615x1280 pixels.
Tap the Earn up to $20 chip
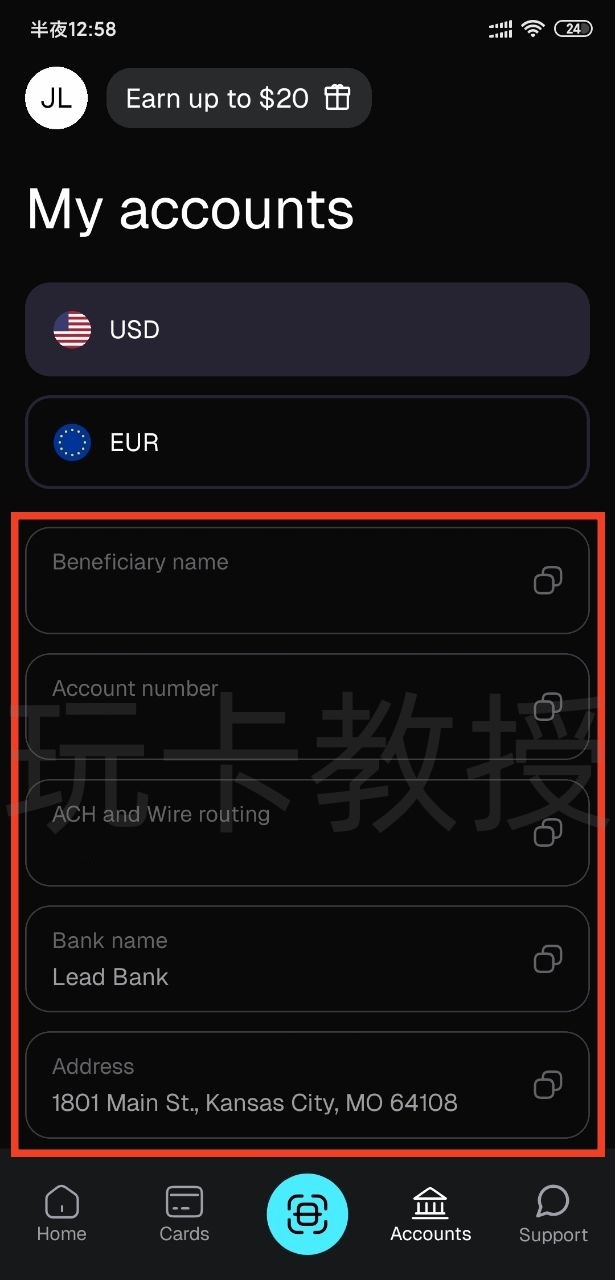coord(238,98)
